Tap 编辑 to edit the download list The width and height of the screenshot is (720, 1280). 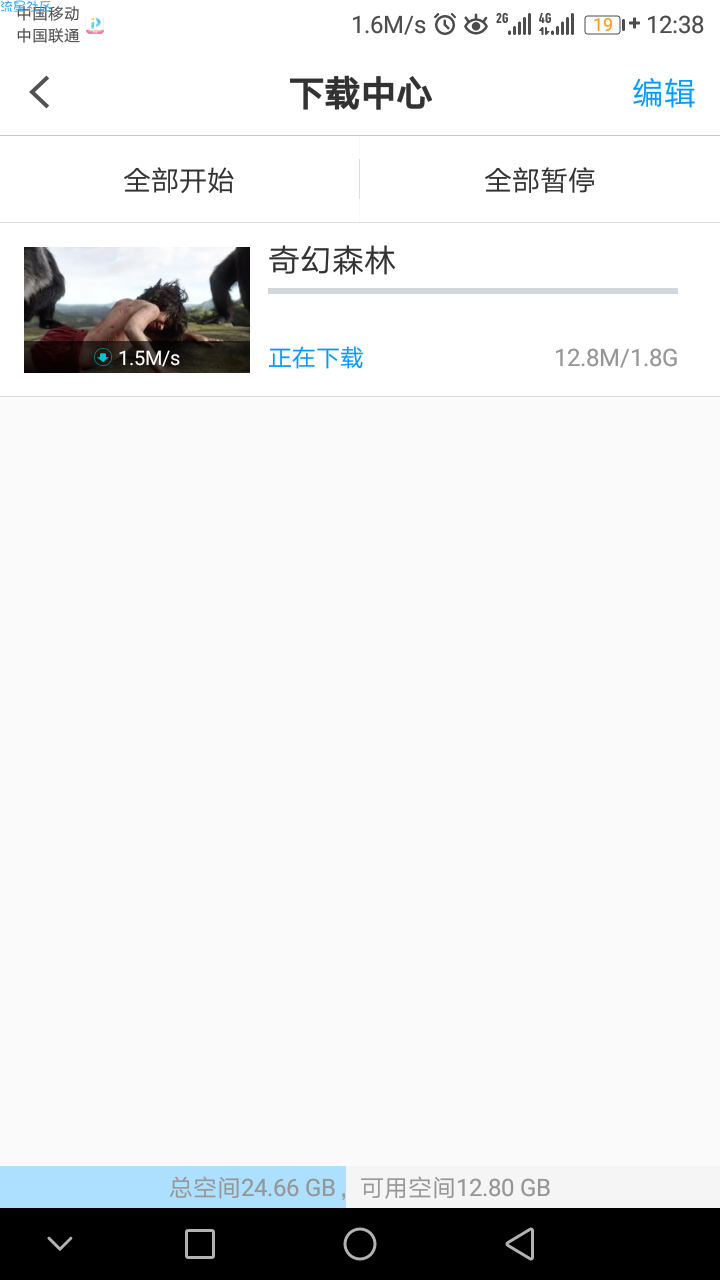[663, 93]
